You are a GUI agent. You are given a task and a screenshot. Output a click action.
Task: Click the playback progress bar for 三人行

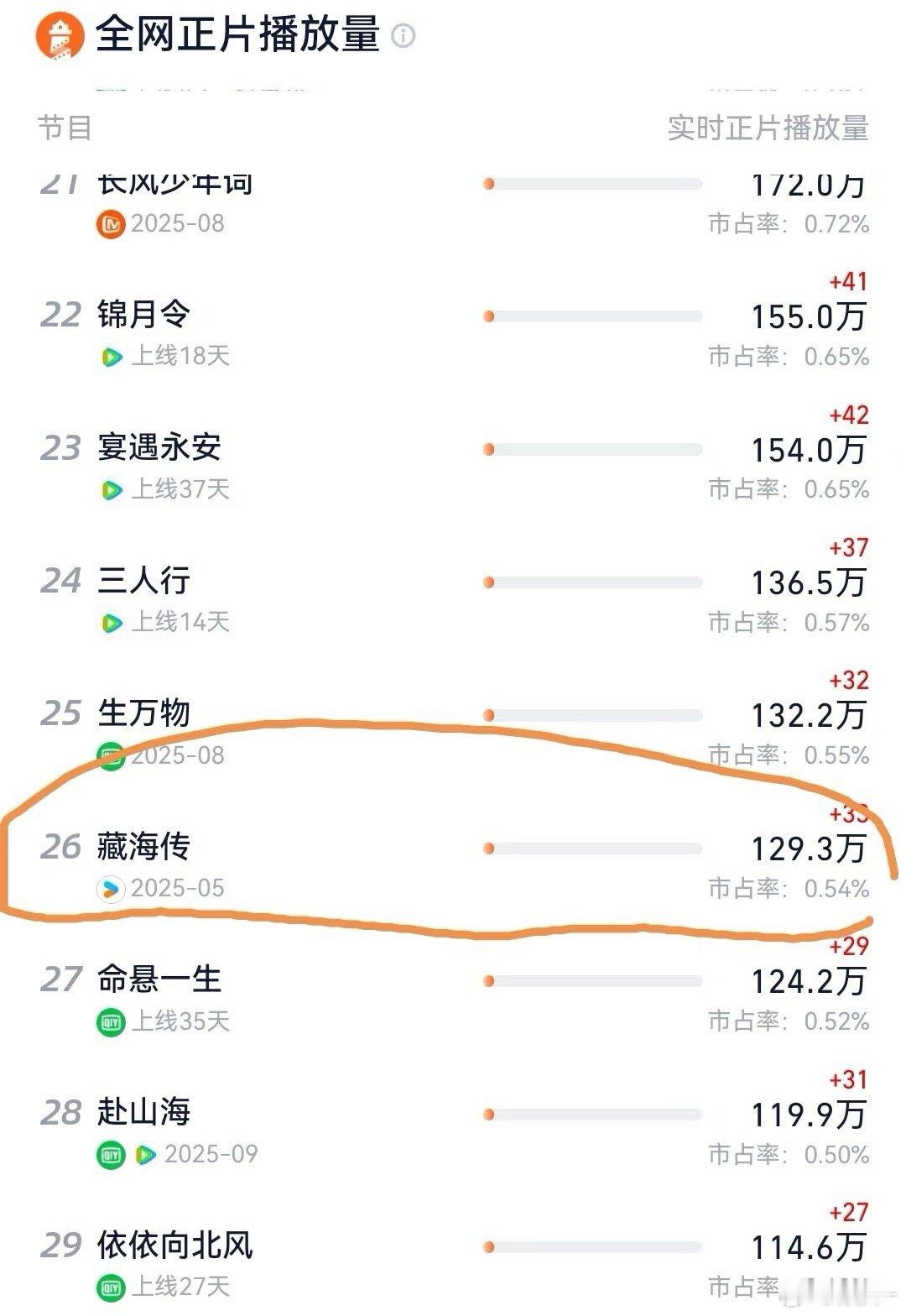click(x=596, y=581)
